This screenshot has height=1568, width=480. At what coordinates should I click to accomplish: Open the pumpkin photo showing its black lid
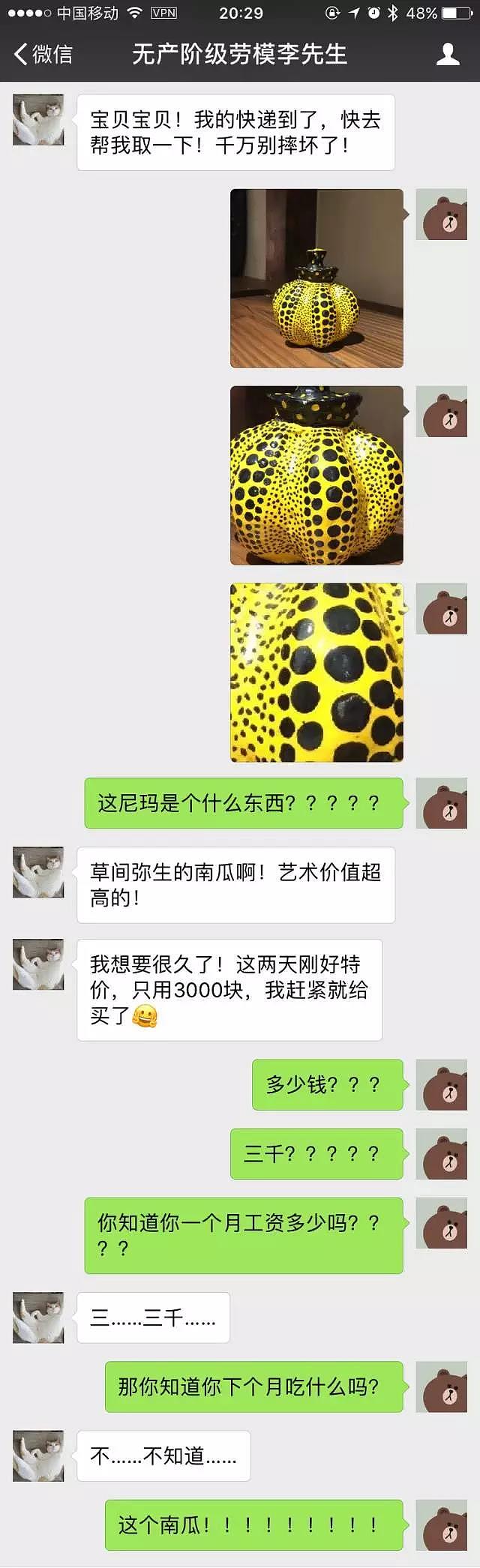pyautogui.click(x=316, y=475)
